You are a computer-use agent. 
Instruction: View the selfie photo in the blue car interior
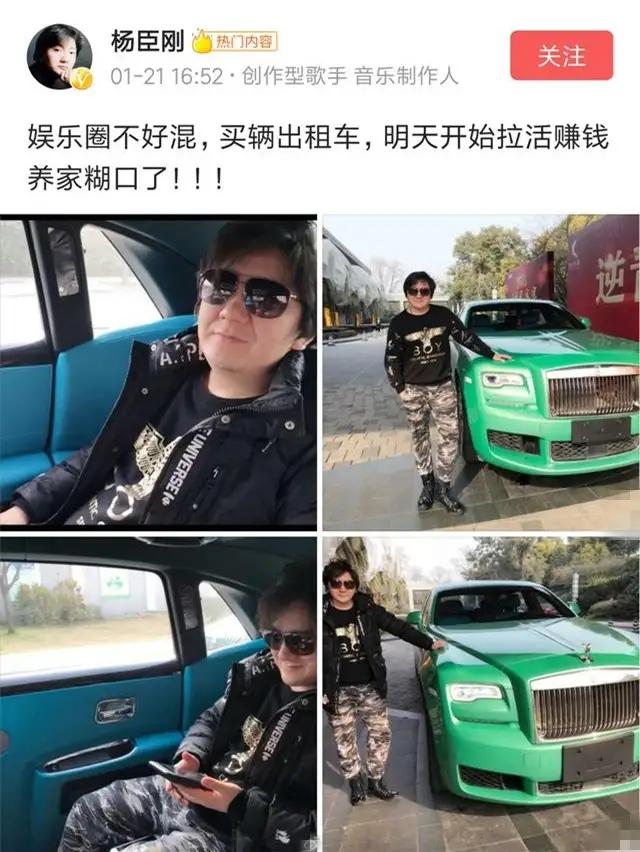click(x=158, y=371)
